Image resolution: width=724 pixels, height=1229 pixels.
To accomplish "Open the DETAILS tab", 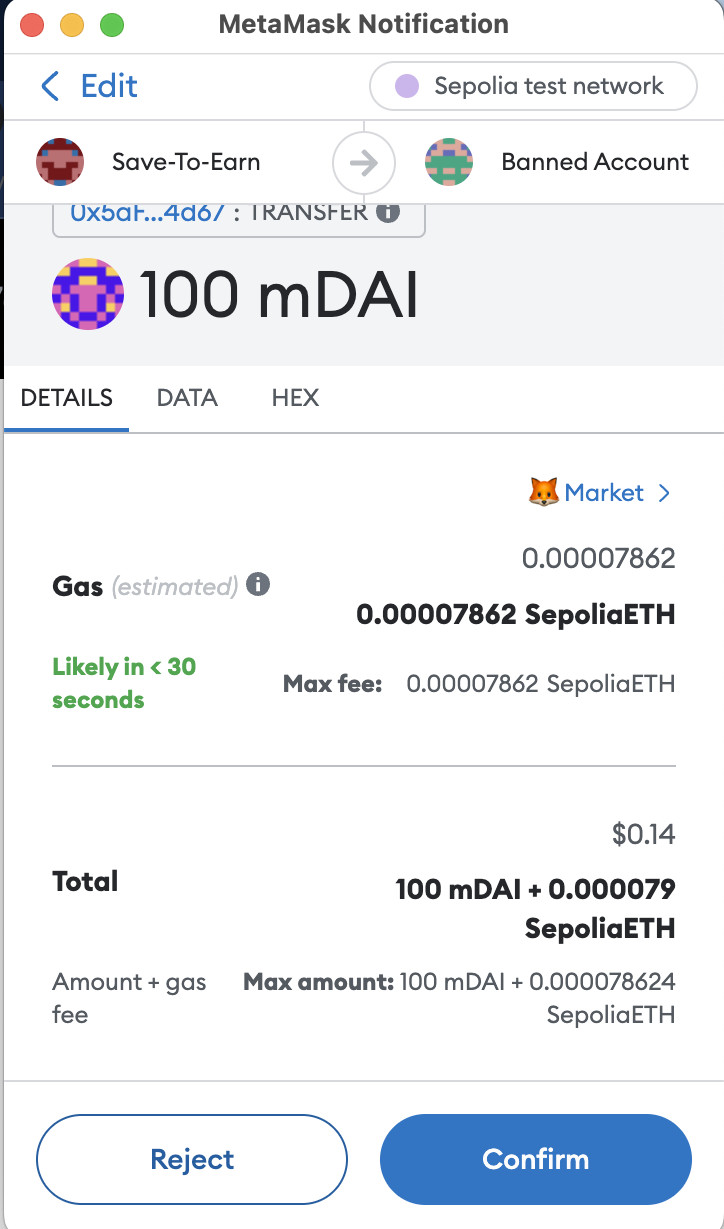I will [66, 398].
